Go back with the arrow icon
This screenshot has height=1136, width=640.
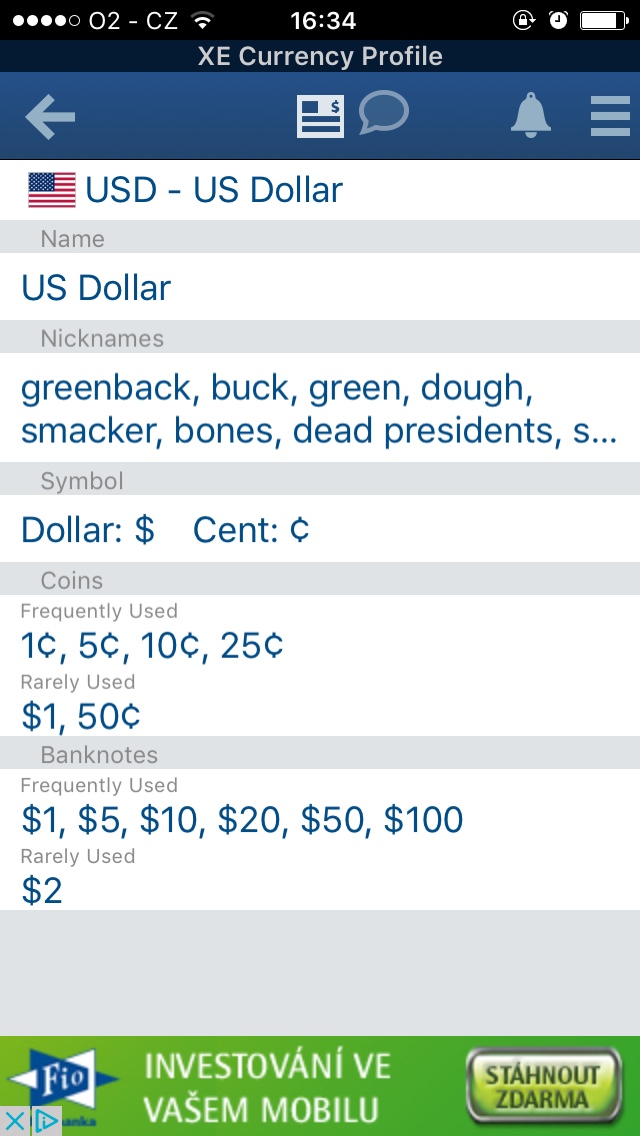50,116
